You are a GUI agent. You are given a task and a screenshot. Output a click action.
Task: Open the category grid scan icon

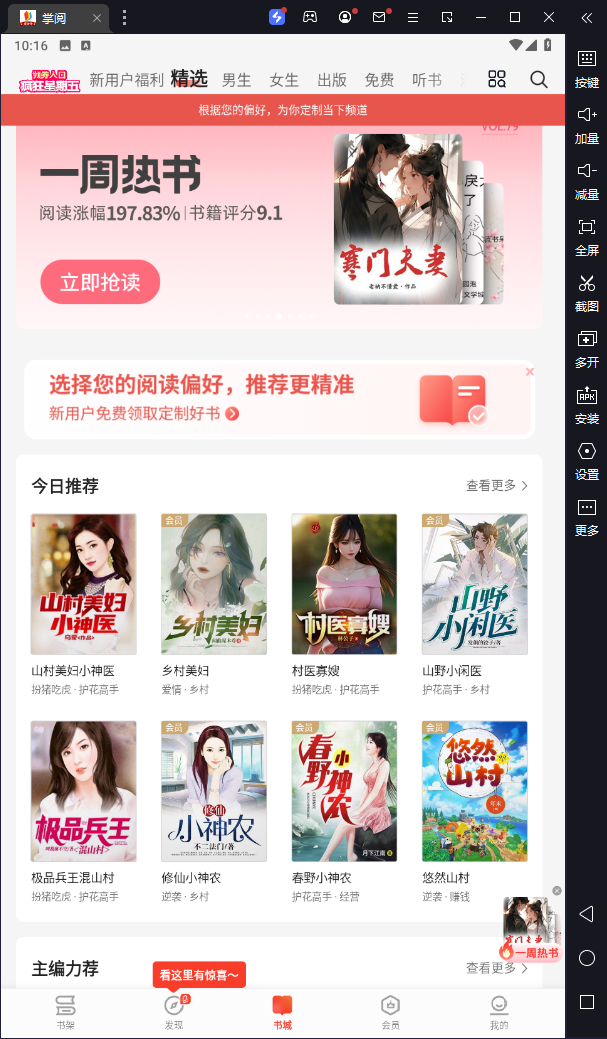click(497, 80)
